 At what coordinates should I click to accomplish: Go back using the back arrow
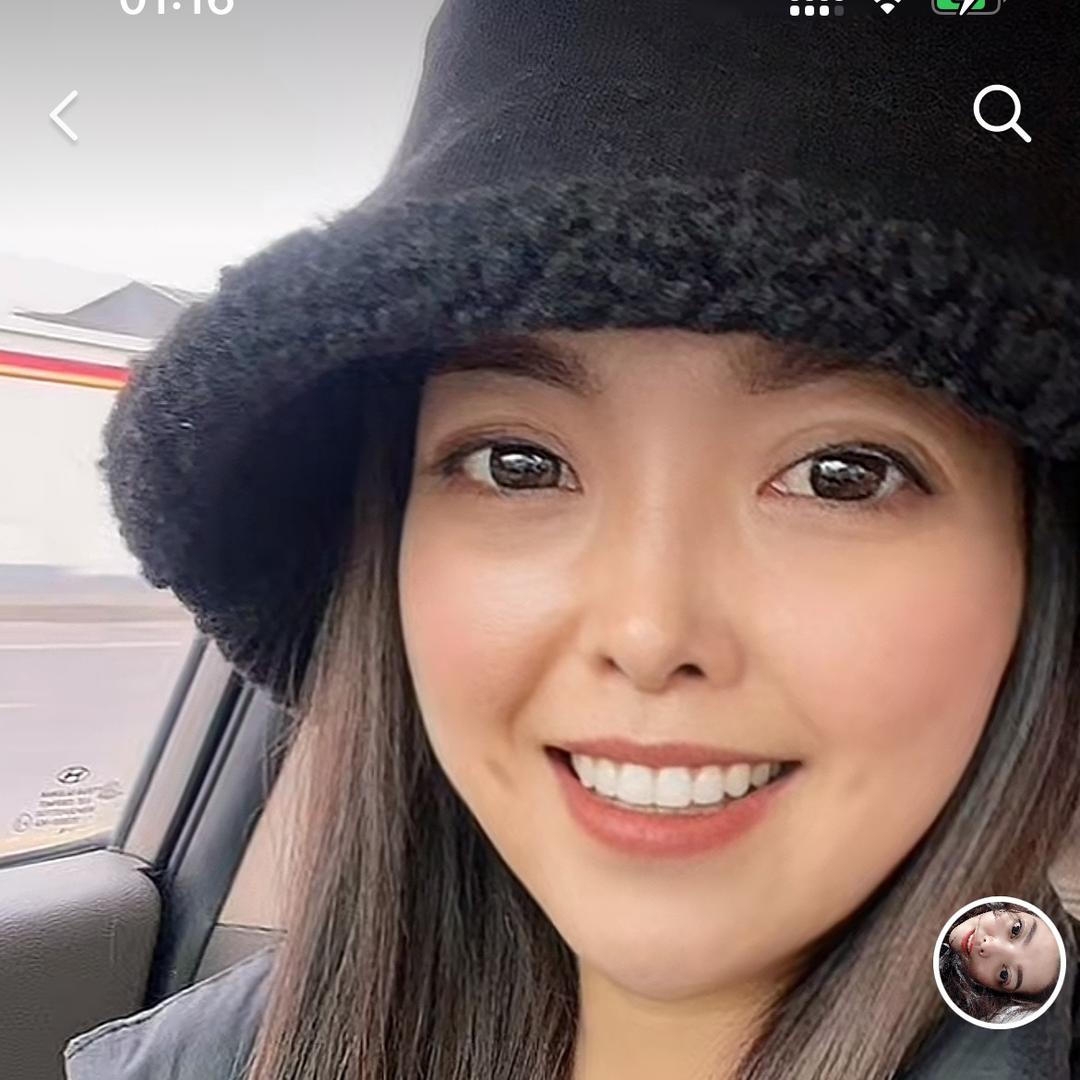65,116
